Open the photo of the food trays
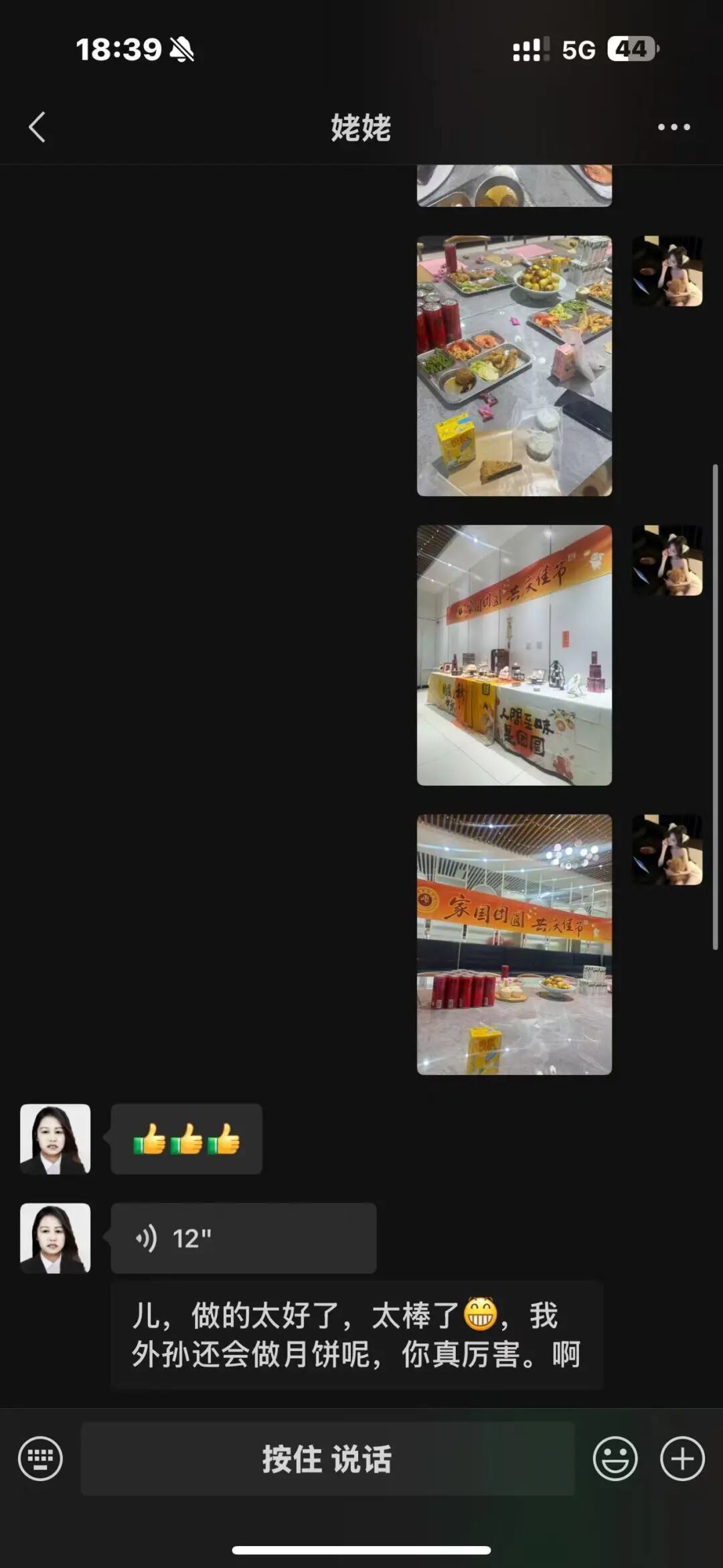The width and height of the screenshot is (723, 1568). point(514,366)
